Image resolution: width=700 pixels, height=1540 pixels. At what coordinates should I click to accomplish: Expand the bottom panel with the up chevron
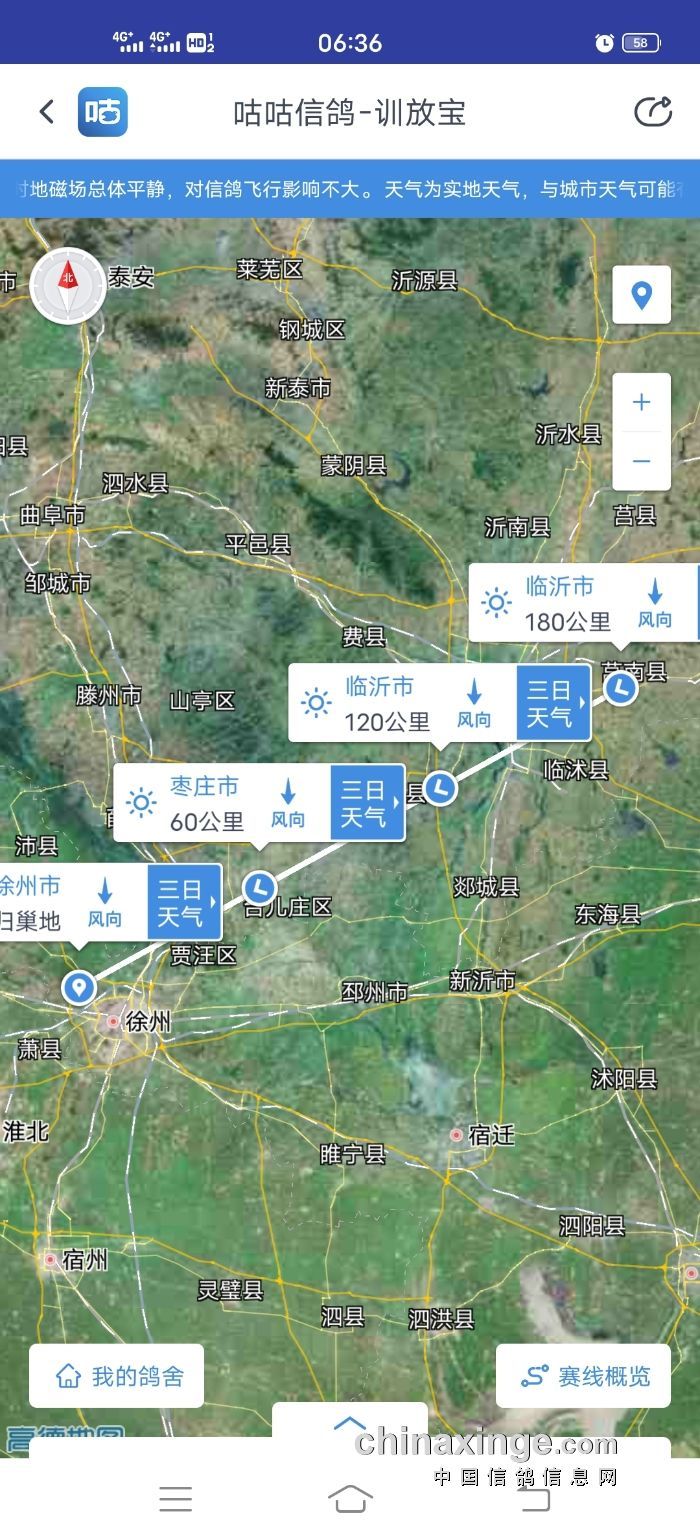point(350,1424)
